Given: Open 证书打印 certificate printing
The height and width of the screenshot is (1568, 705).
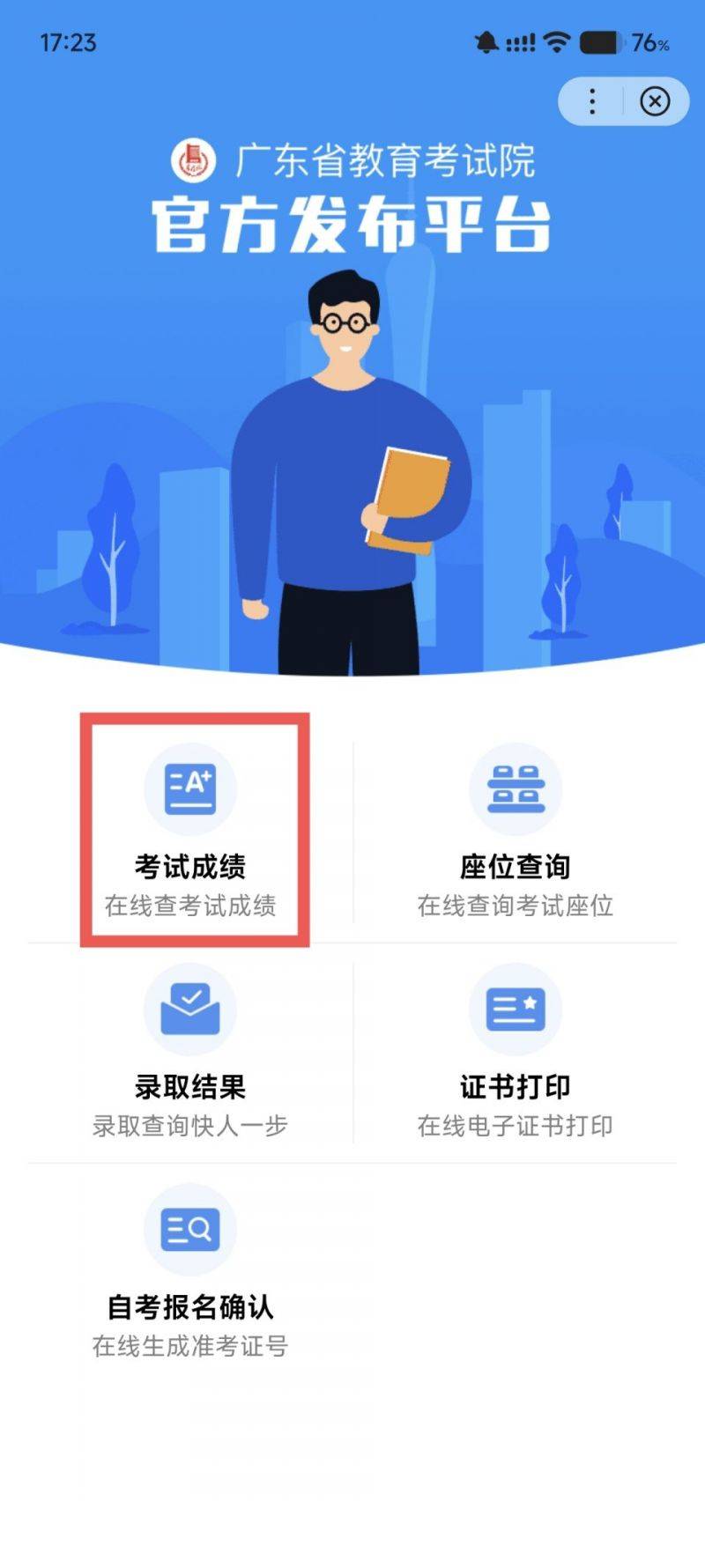Looking at the screenshot, I should pyautogui.click(x=515, y=1050).
